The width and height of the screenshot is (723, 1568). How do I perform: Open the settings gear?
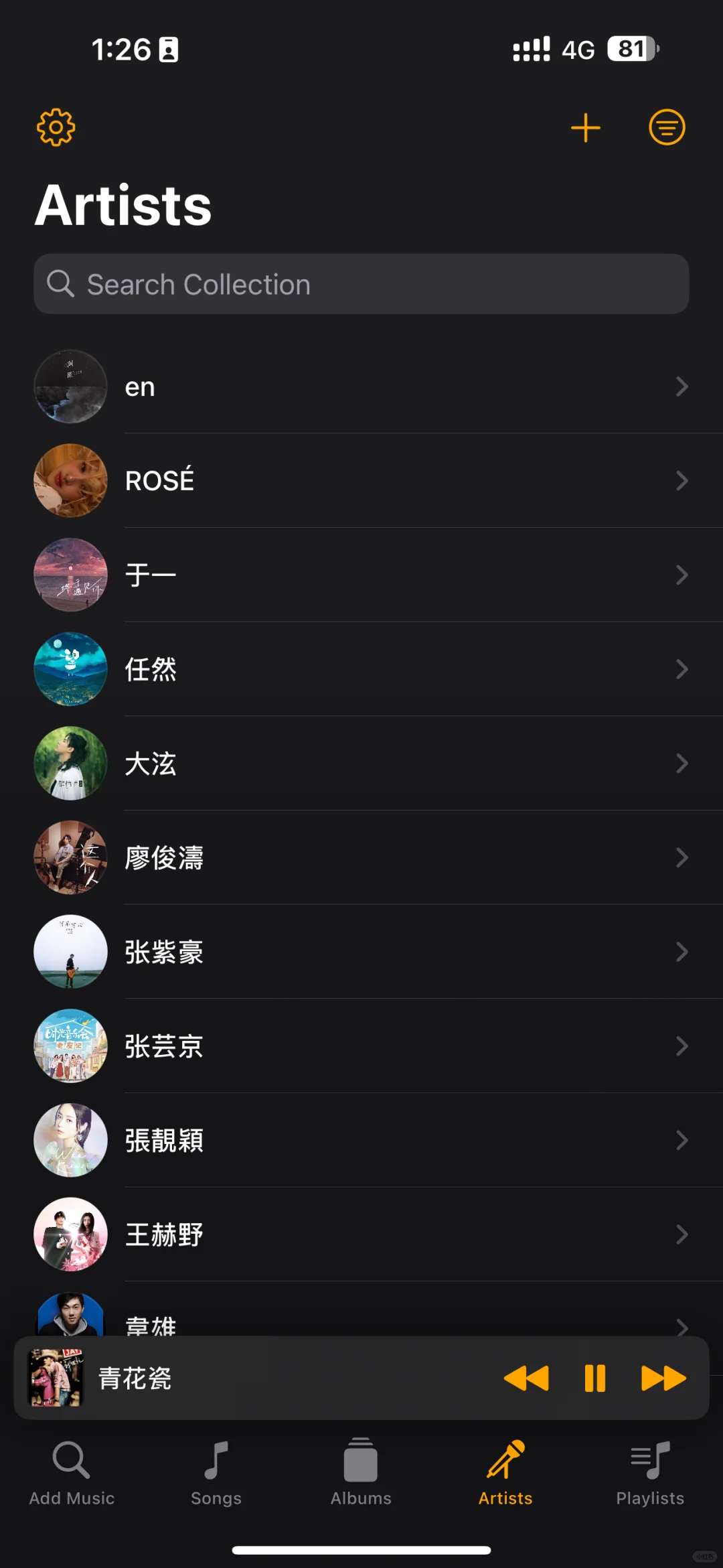pyautogui.click(x=56, y=127)
